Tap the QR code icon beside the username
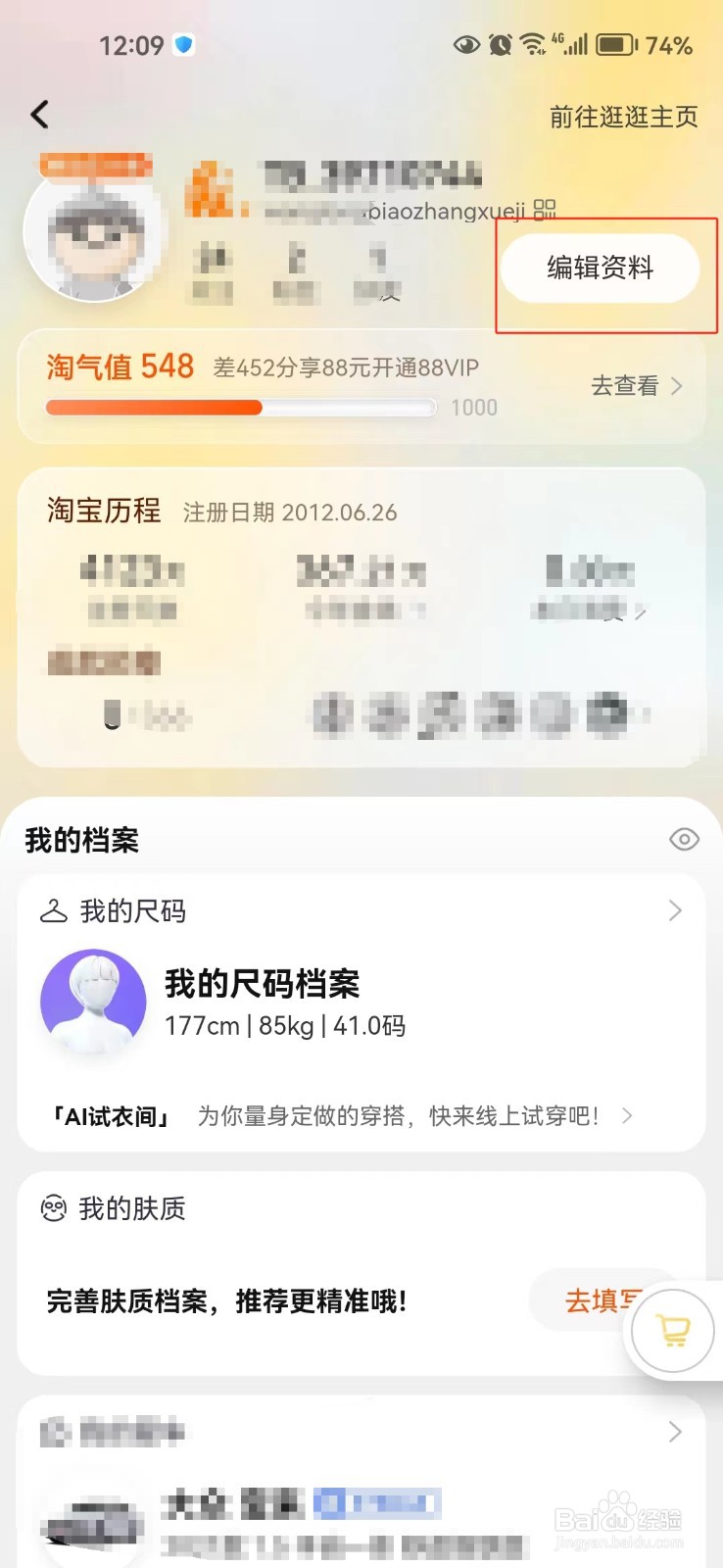The image size is (723, 1568). click(546, 209)
